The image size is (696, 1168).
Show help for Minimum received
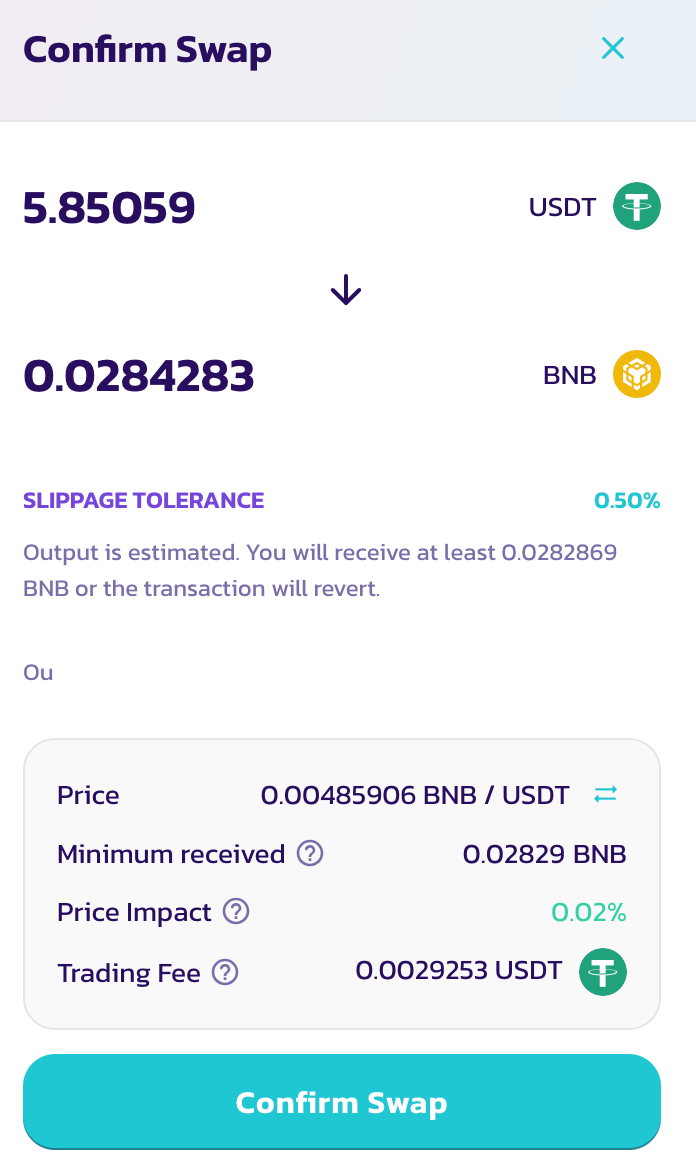(311, 854)
